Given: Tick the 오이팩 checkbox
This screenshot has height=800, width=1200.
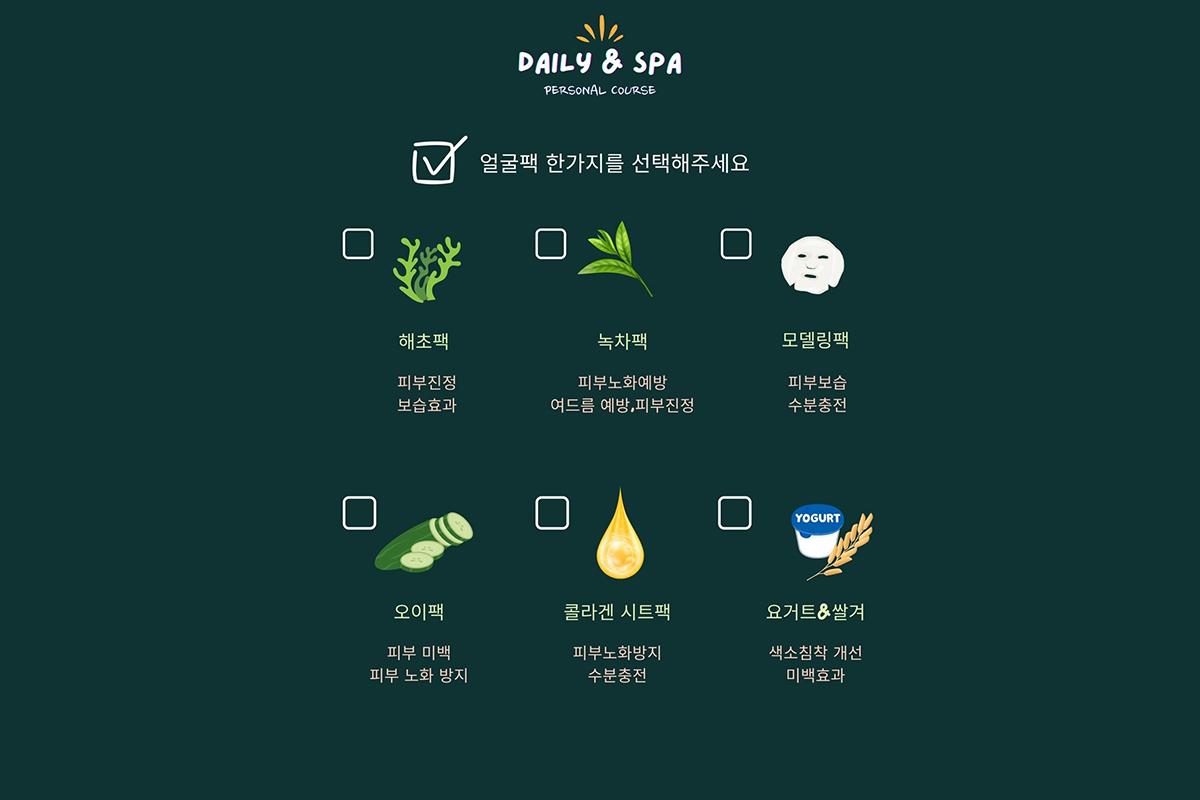Looking at the screenshot, I should 359,513.
